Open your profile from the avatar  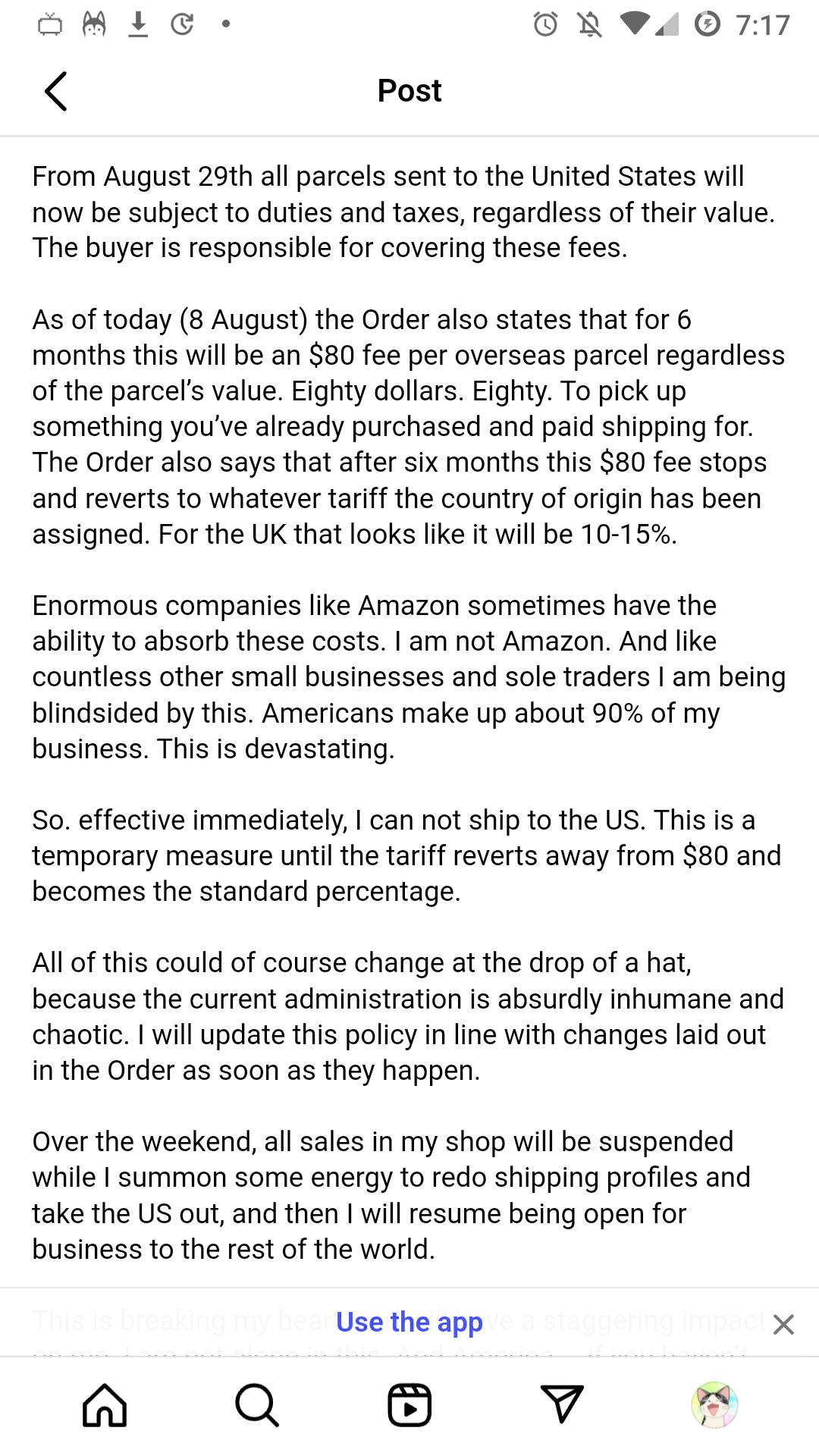pyautogui.click(x=714, y=1404)
